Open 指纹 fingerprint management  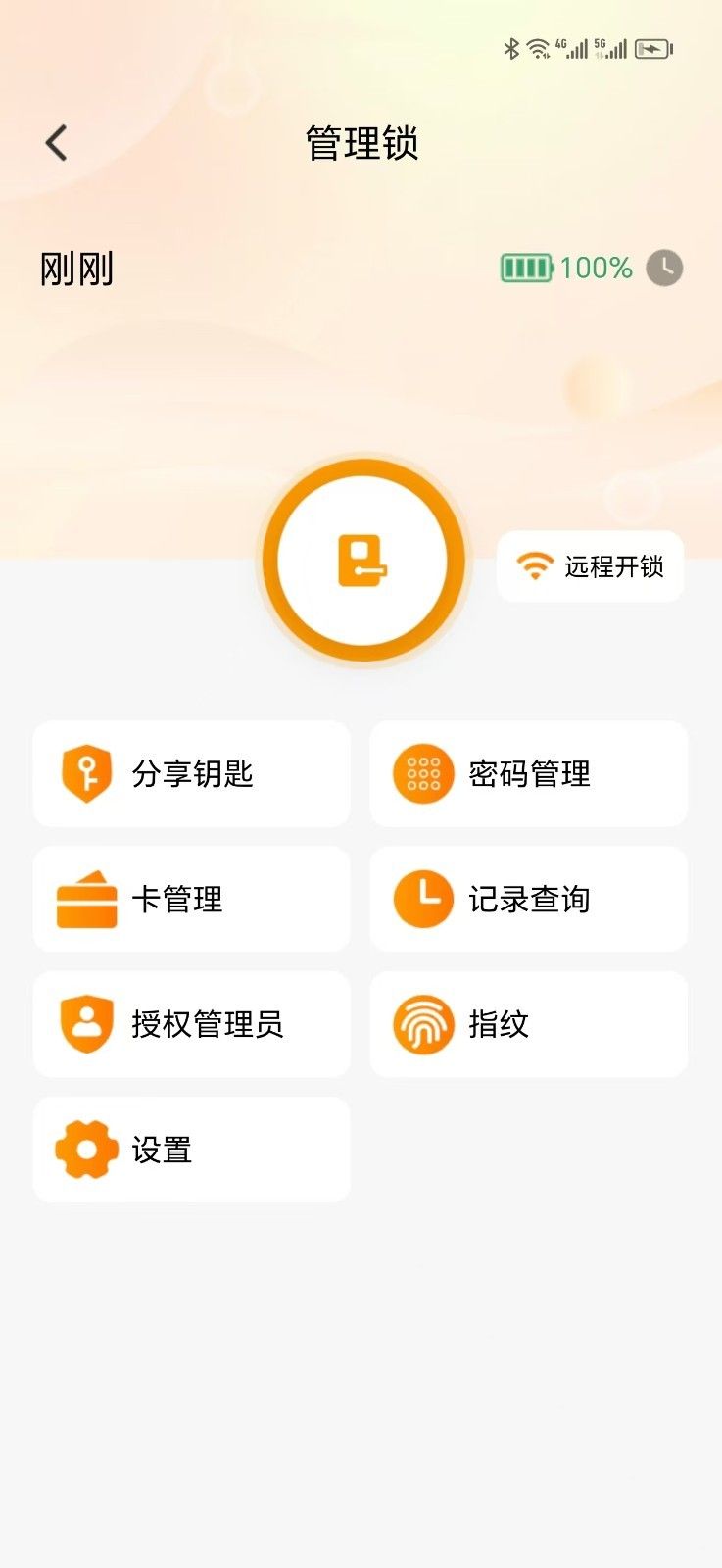pos(529,1025)
